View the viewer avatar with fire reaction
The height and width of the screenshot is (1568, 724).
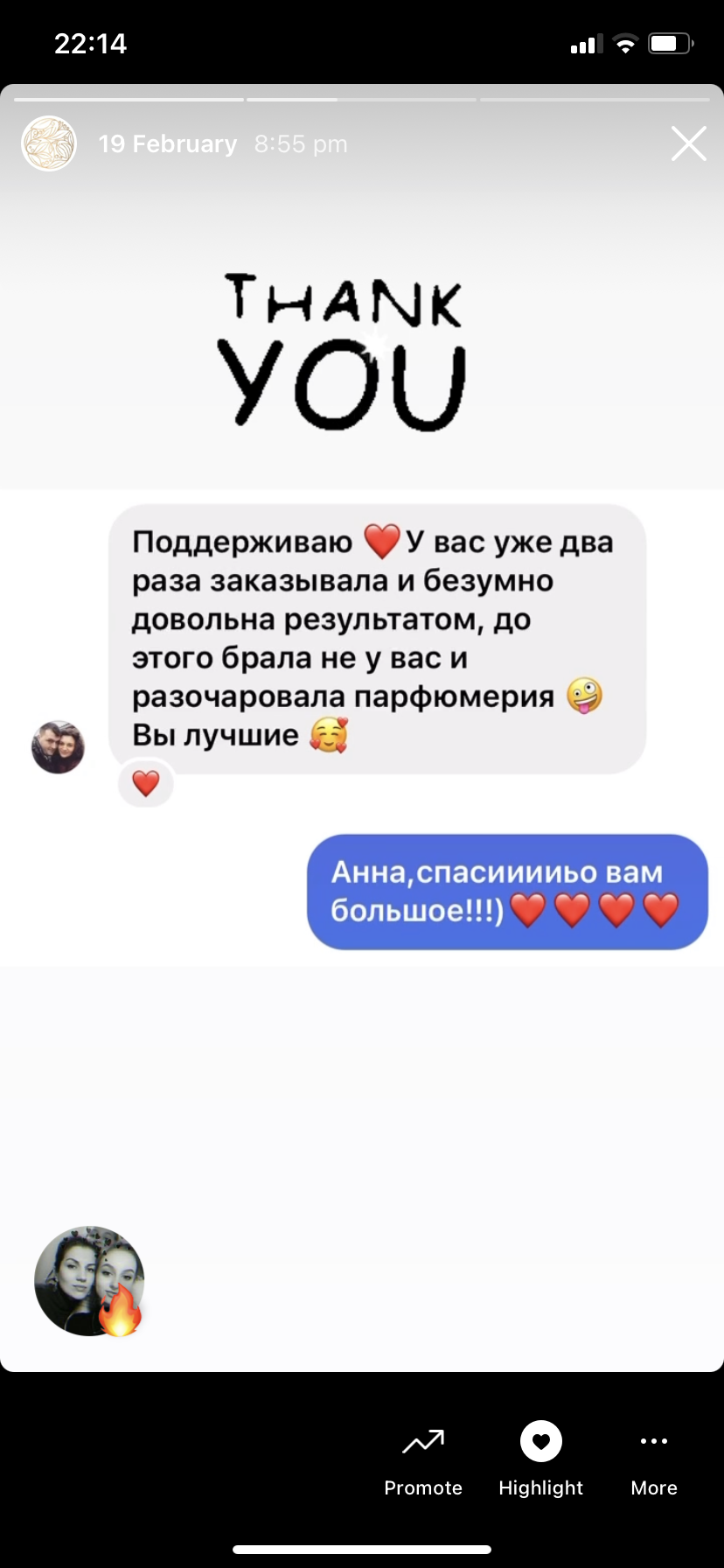89,1280
